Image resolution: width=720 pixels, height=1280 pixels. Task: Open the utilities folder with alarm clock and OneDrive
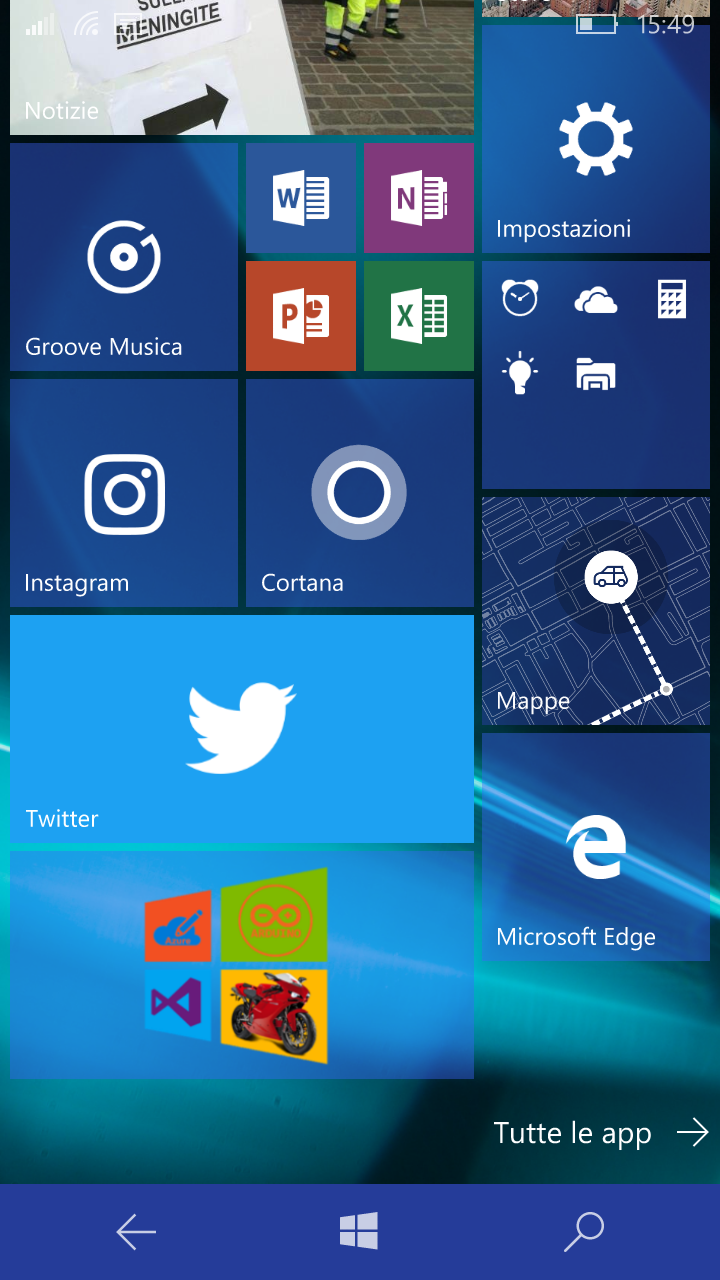coord(596,375)
